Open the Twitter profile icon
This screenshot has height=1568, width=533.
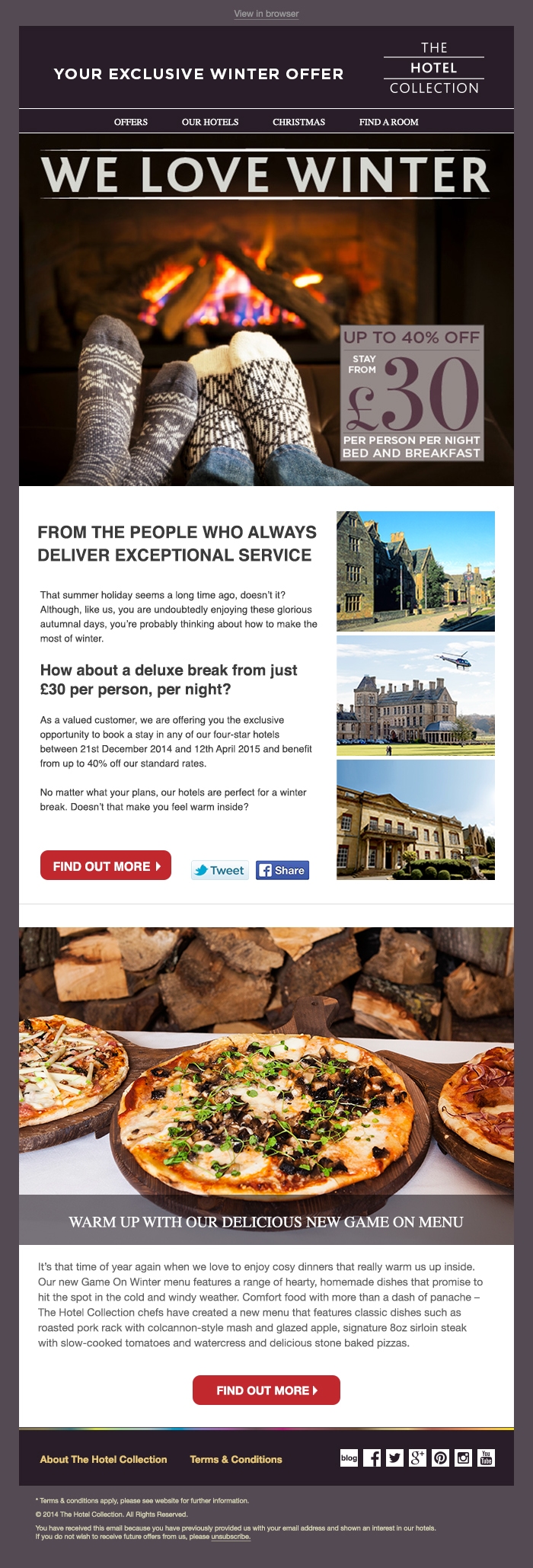point(394,1458)
